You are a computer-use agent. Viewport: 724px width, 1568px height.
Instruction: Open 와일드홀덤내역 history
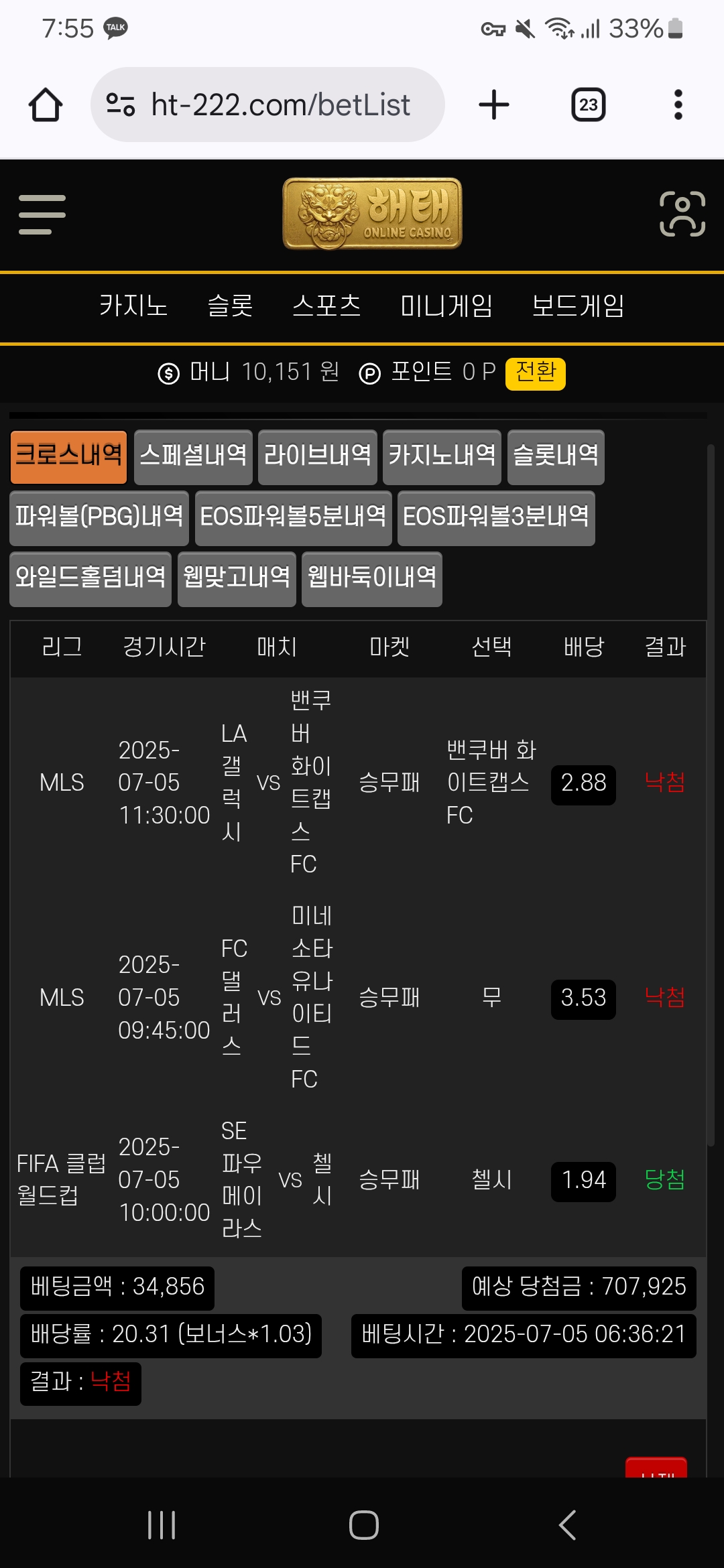[x=90, y=578]
